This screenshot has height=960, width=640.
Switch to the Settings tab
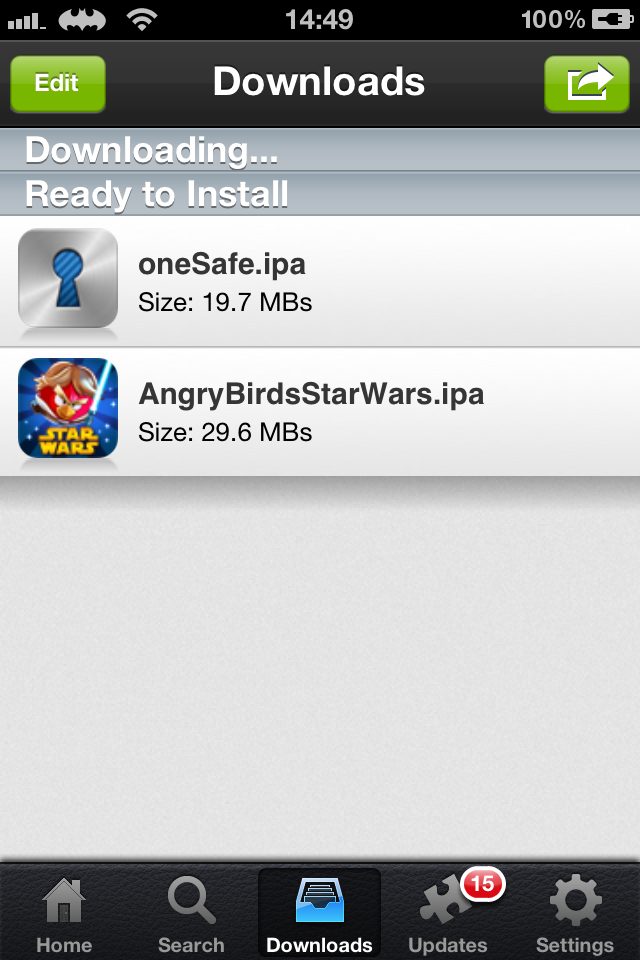pyautogui.click(x=575, y=914)
